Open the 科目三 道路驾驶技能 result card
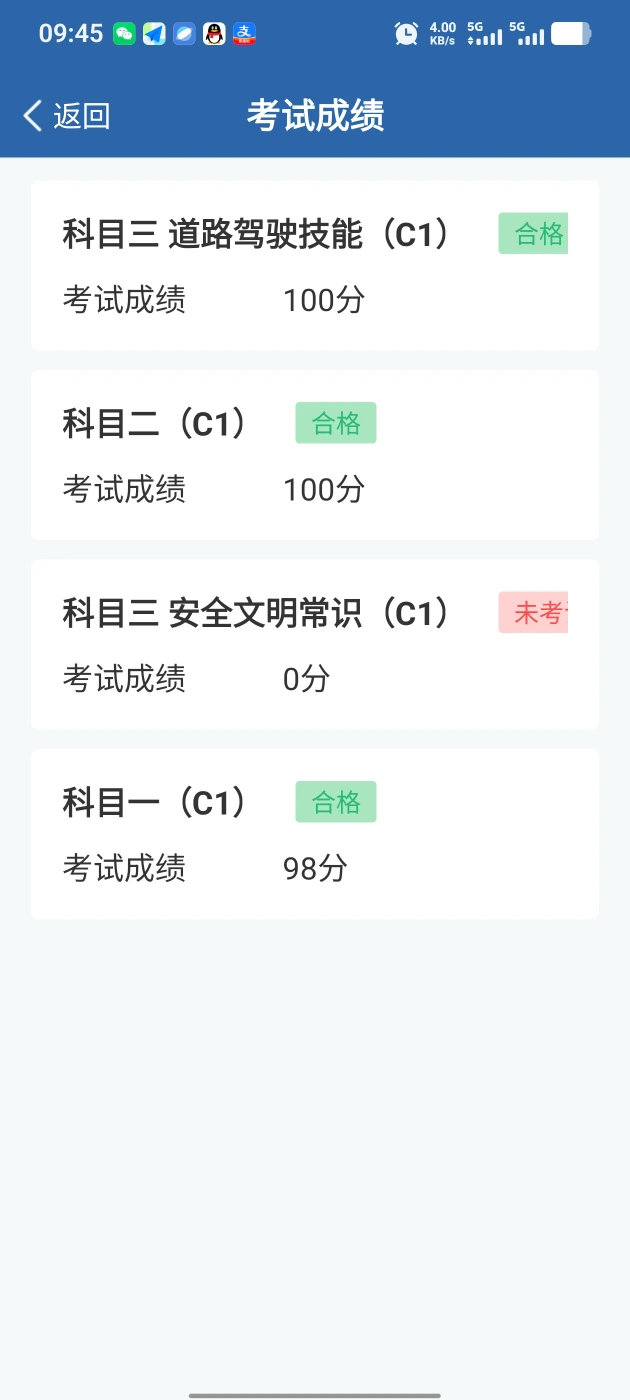630x1400 pixels. (x=315, y=265)
